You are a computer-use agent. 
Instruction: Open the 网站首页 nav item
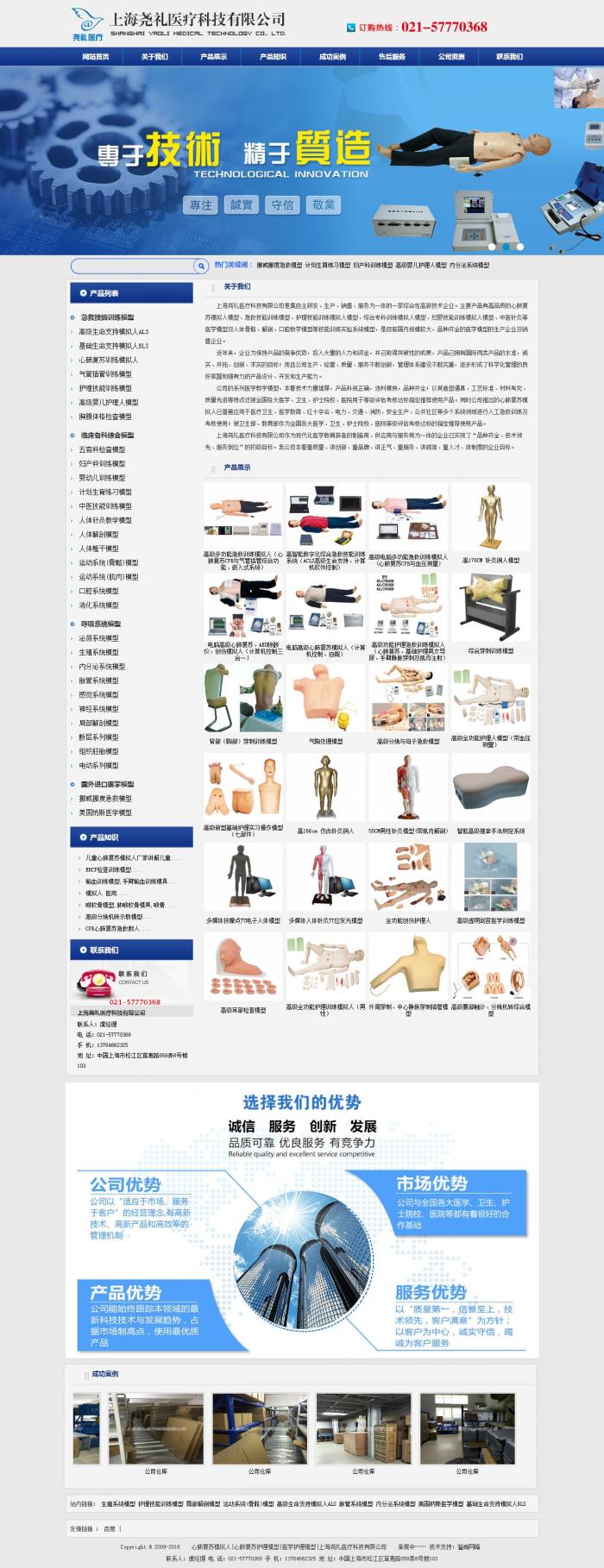[96, 57]
